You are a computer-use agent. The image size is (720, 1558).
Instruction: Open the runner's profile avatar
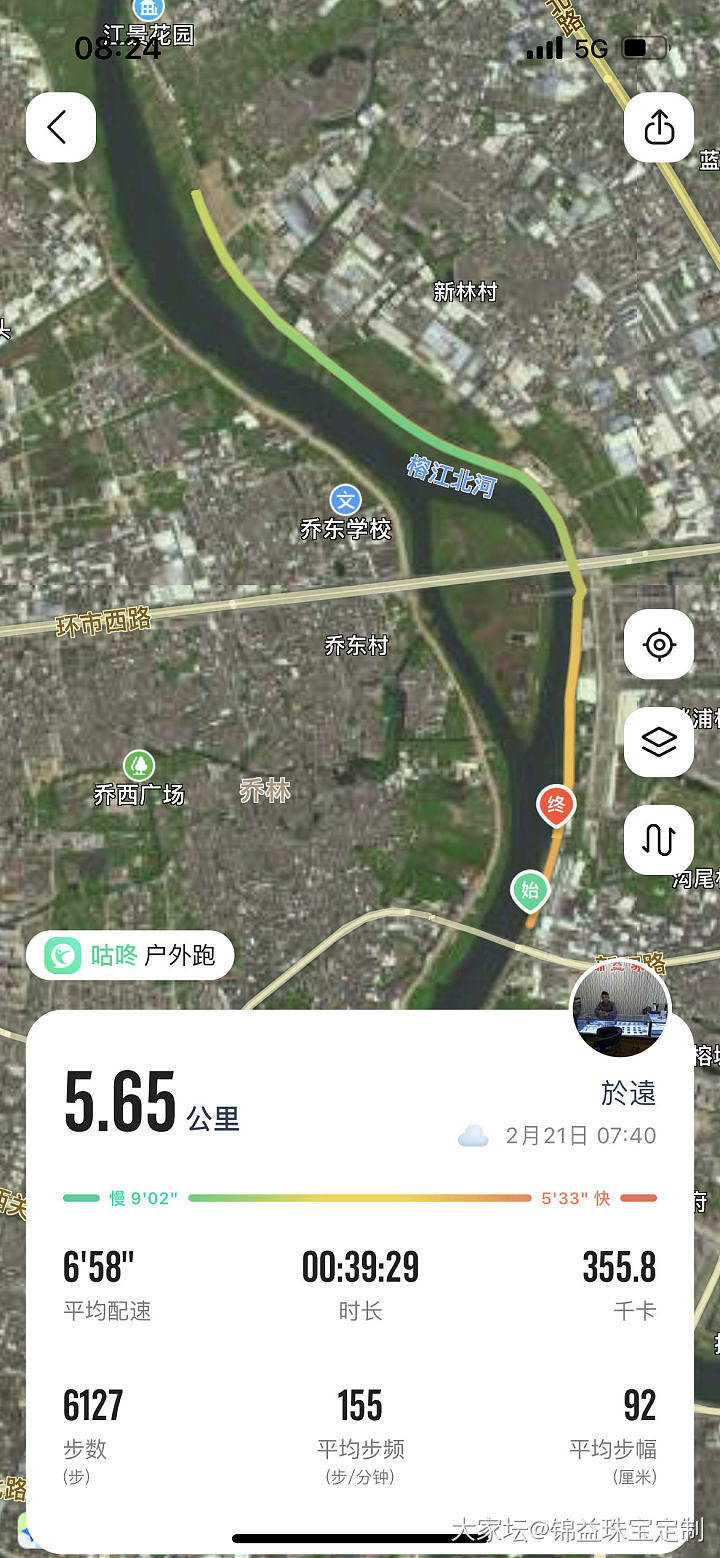620,1009
